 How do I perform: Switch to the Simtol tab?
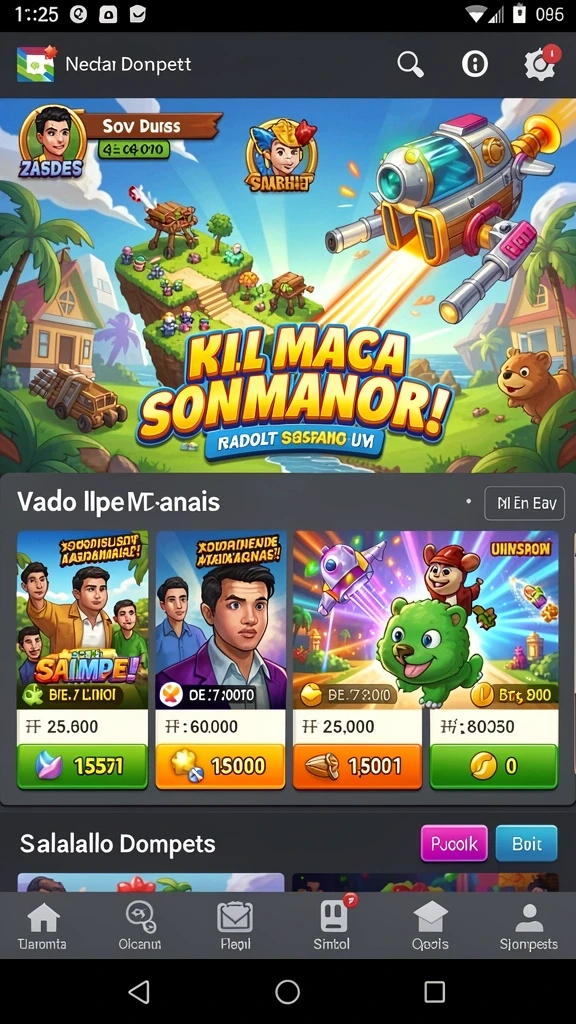pos(332,927)
